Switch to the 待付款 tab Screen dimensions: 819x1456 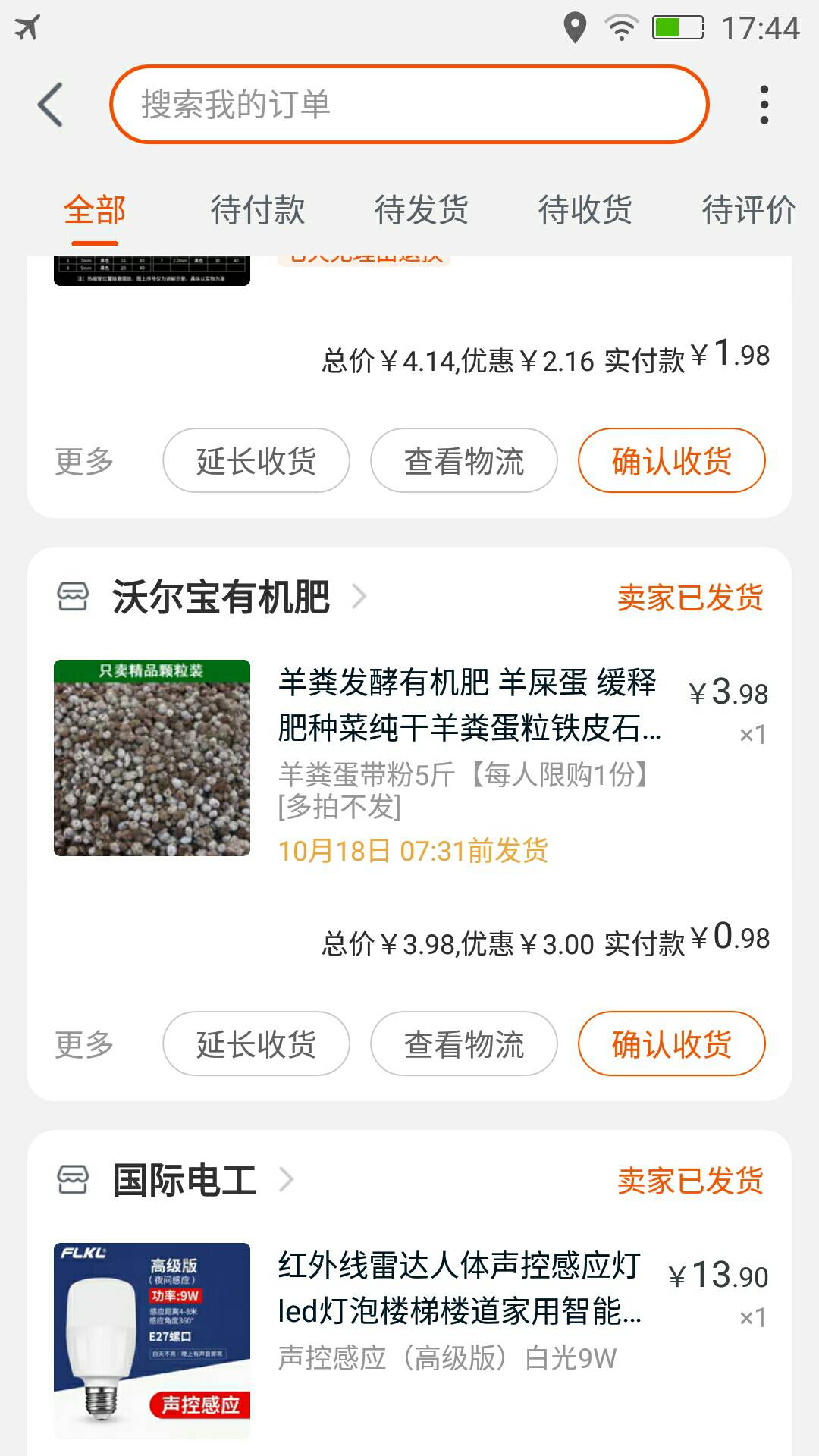tap(258, 210)
